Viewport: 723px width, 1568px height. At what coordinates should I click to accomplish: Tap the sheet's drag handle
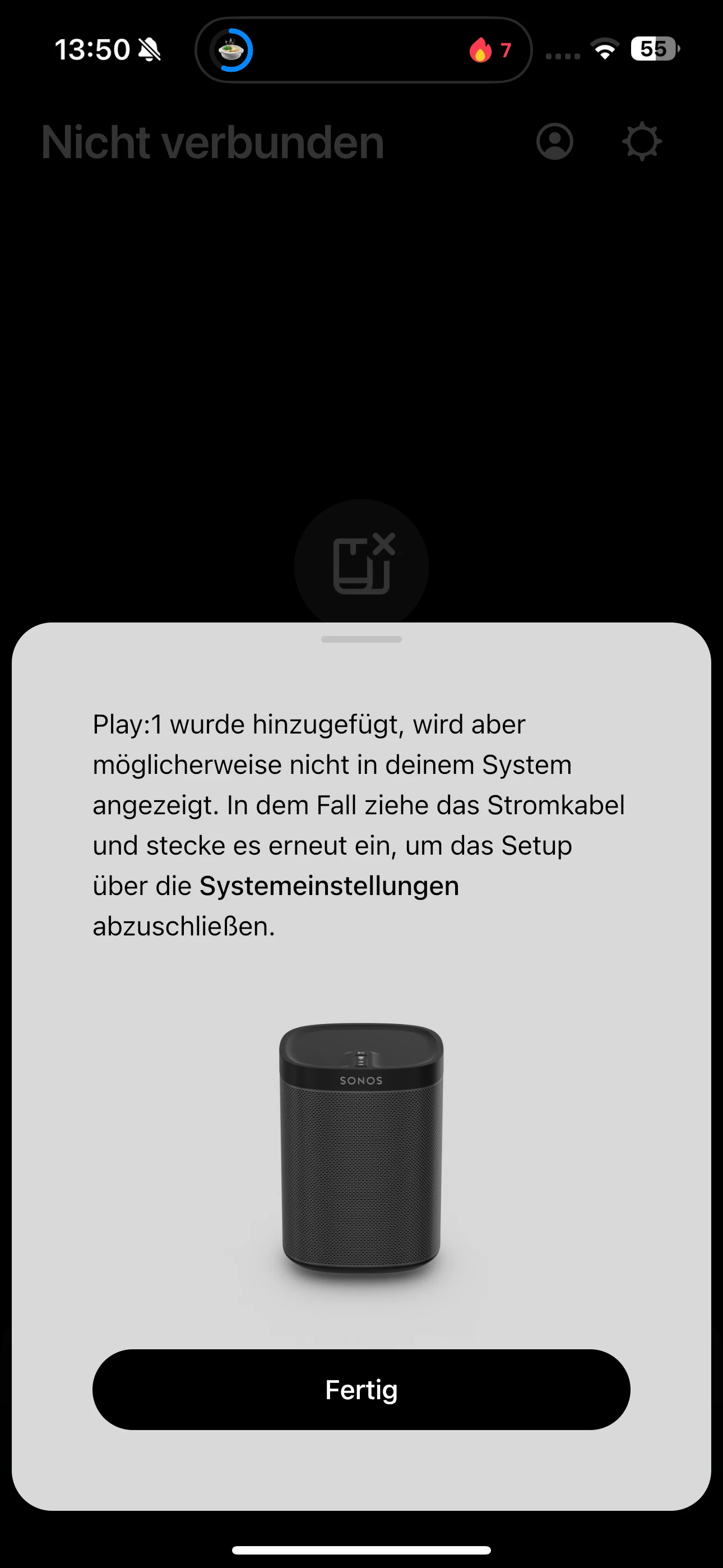coord(361,639)
